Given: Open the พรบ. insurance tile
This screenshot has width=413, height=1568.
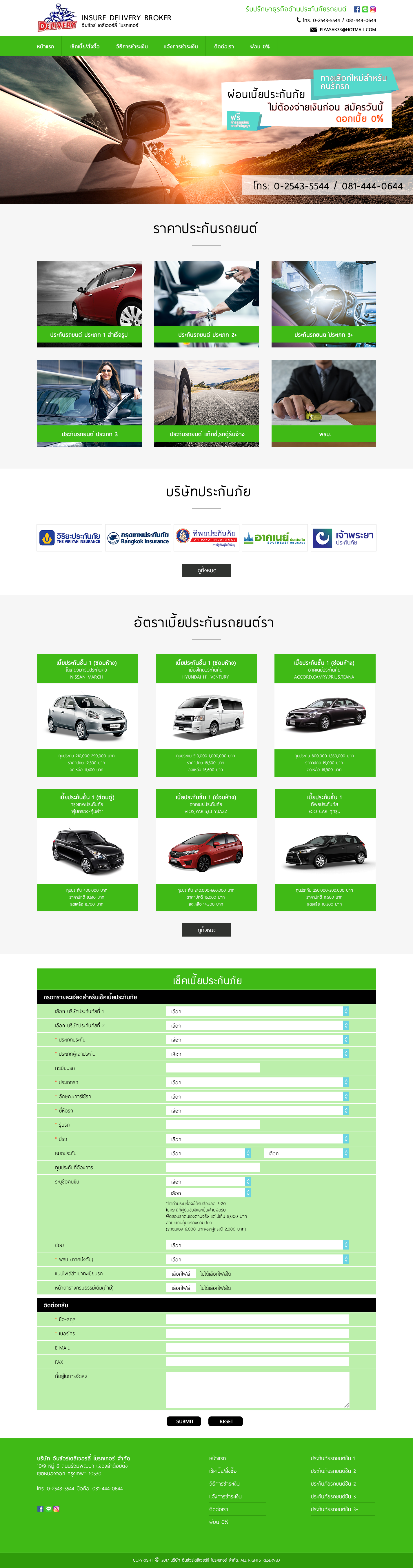Looking at the screenshot, I should [x=323, y=403].
